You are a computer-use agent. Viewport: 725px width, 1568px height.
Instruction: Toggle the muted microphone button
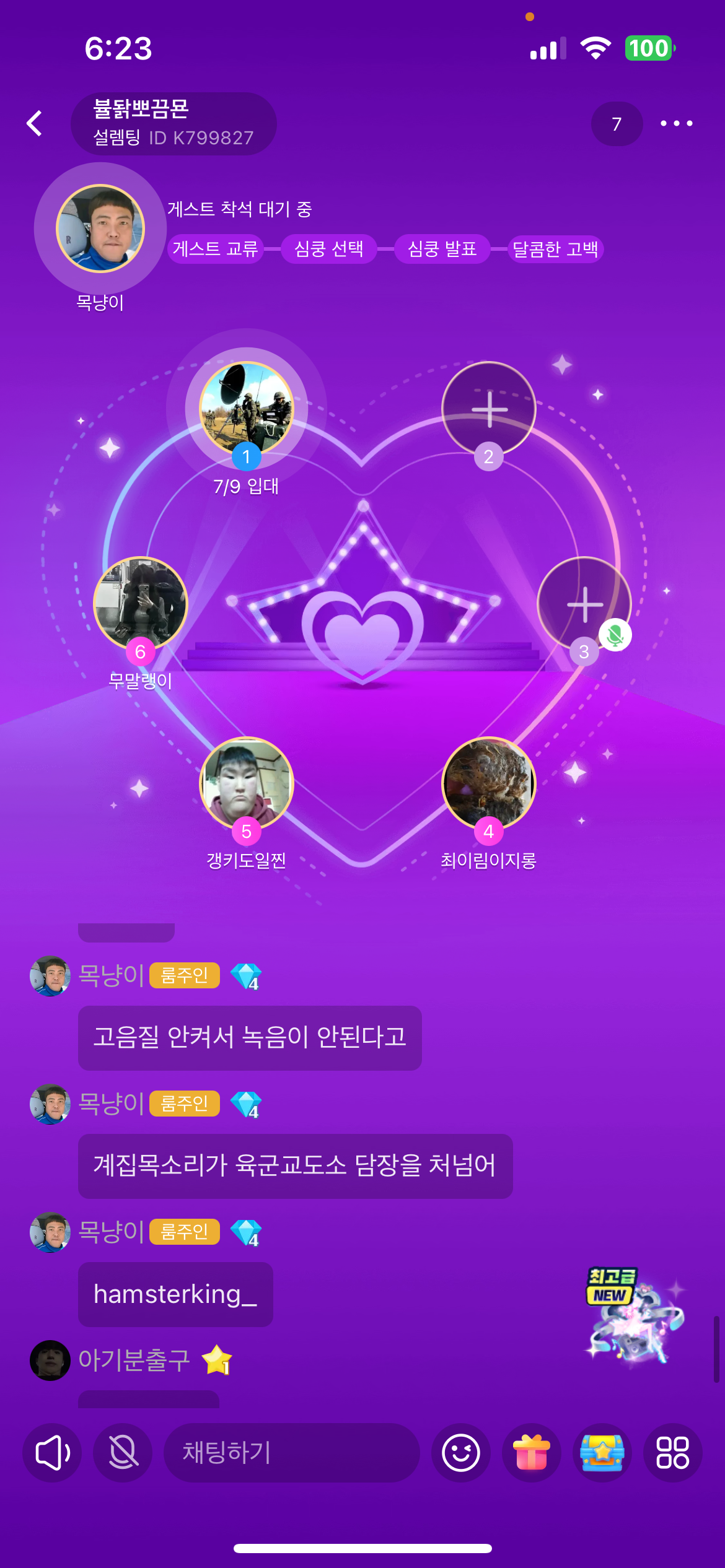tap(123, 1452)
